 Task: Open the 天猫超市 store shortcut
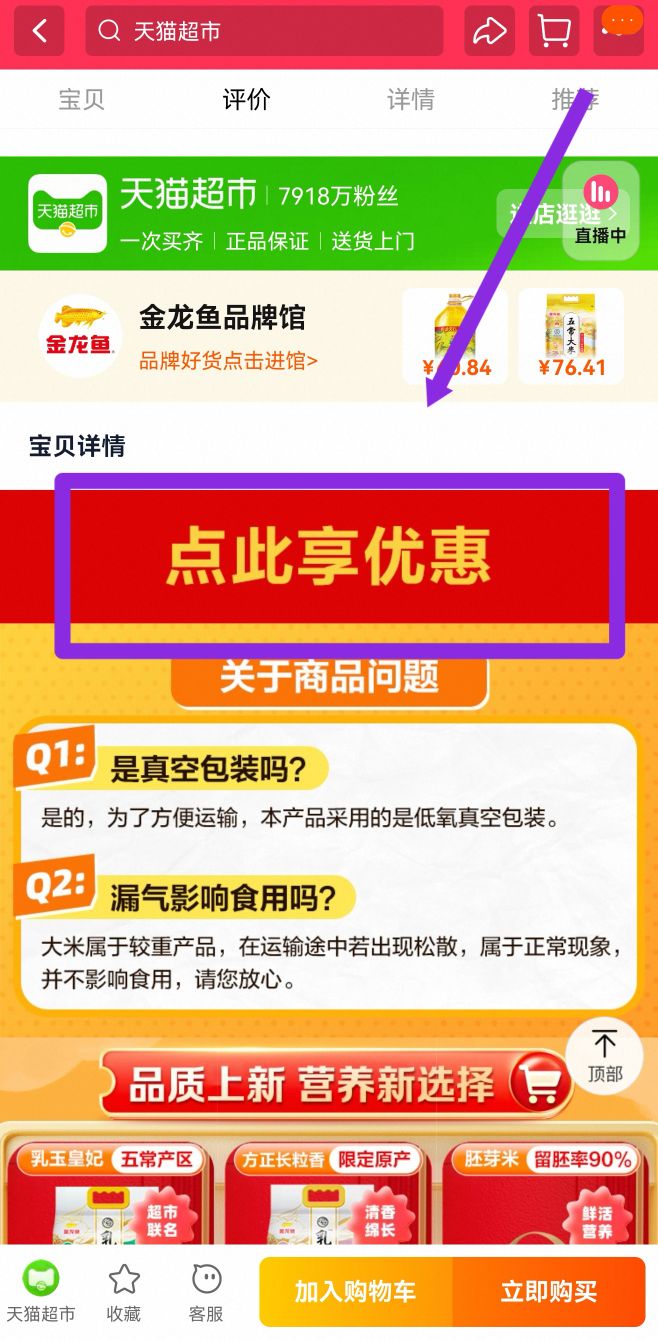click(41, 1292)
